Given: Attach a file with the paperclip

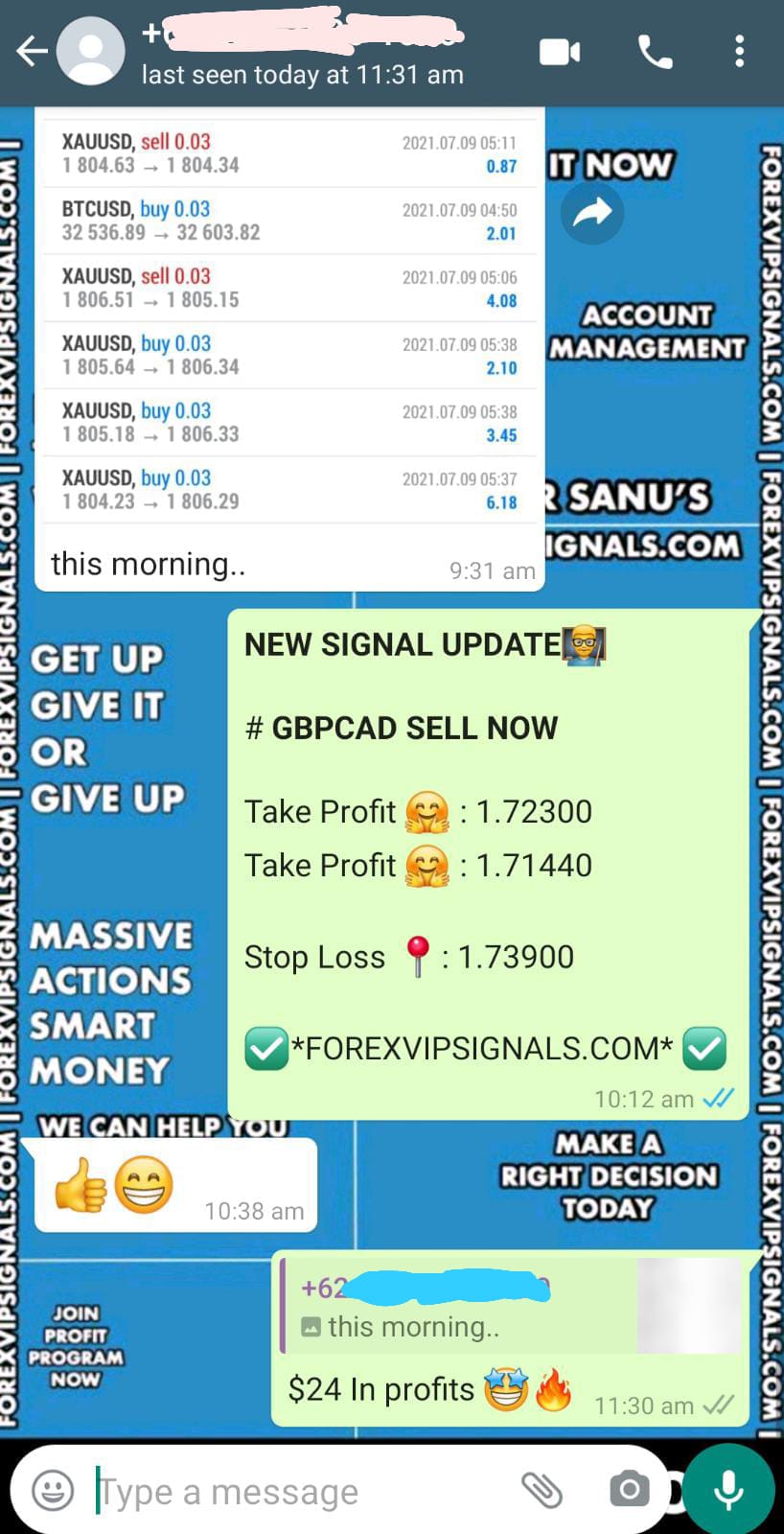Looking at the screenshot, I should (x=541, y=1490).
